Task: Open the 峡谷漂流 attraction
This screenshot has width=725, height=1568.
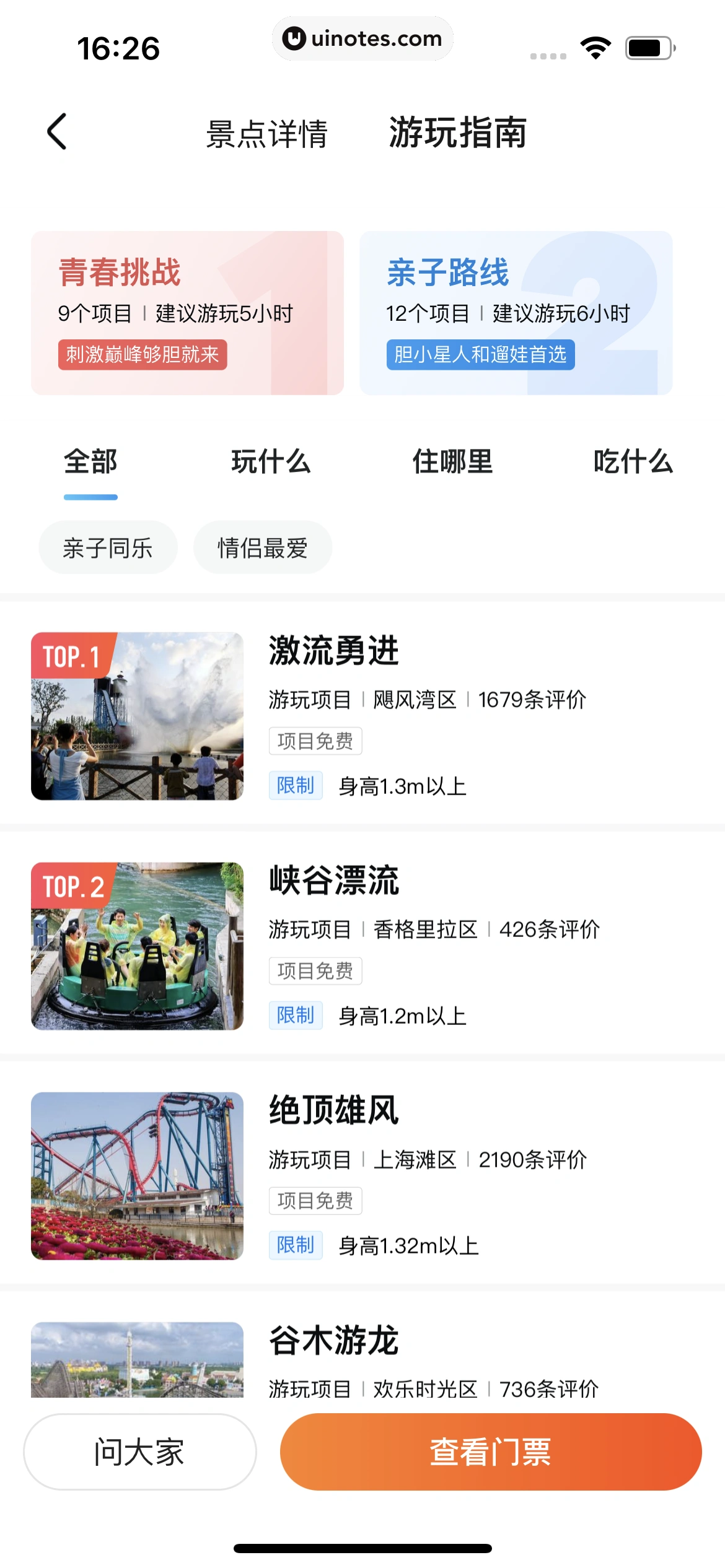Action: [362, 946]
